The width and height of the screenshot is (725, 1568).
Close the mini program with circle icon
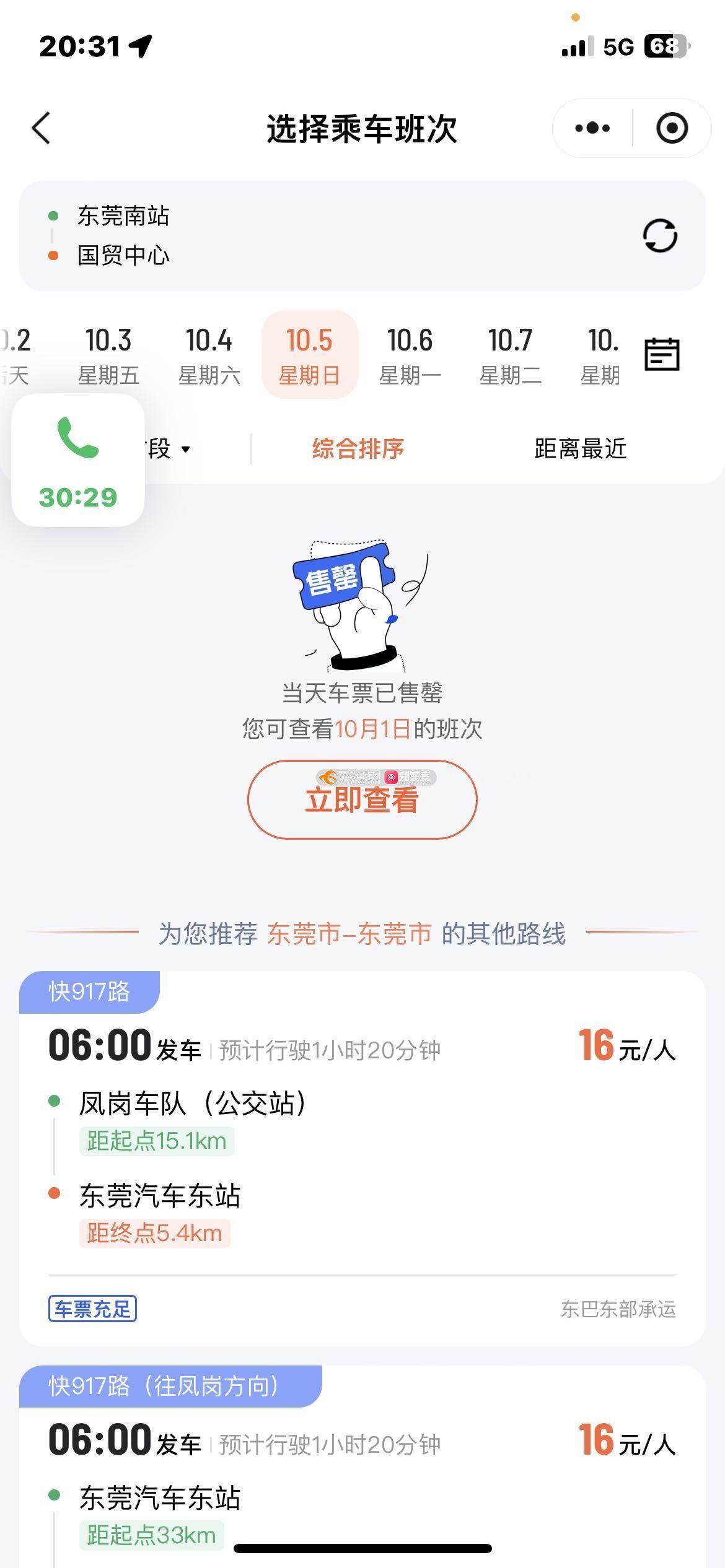672,128
